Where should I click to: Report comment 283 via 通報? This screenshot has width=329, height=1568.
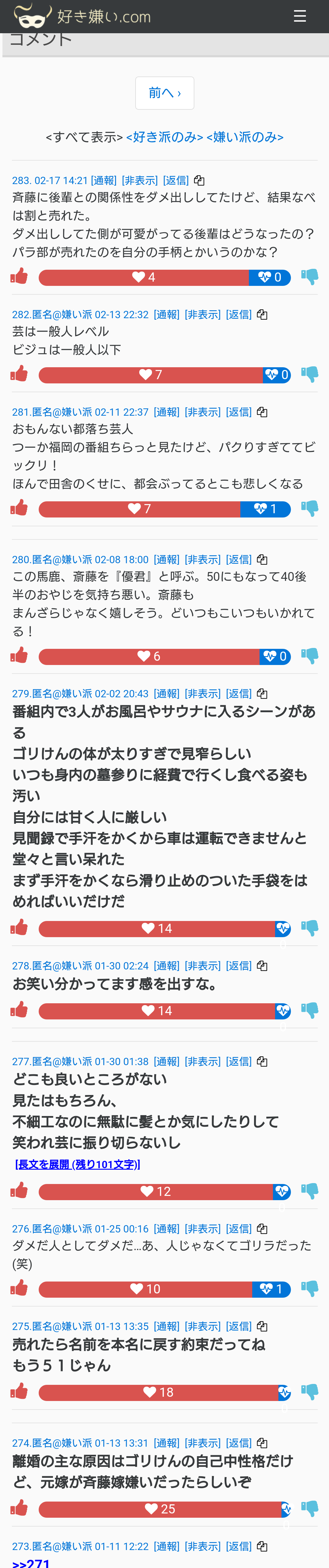(x=103, y=180)
